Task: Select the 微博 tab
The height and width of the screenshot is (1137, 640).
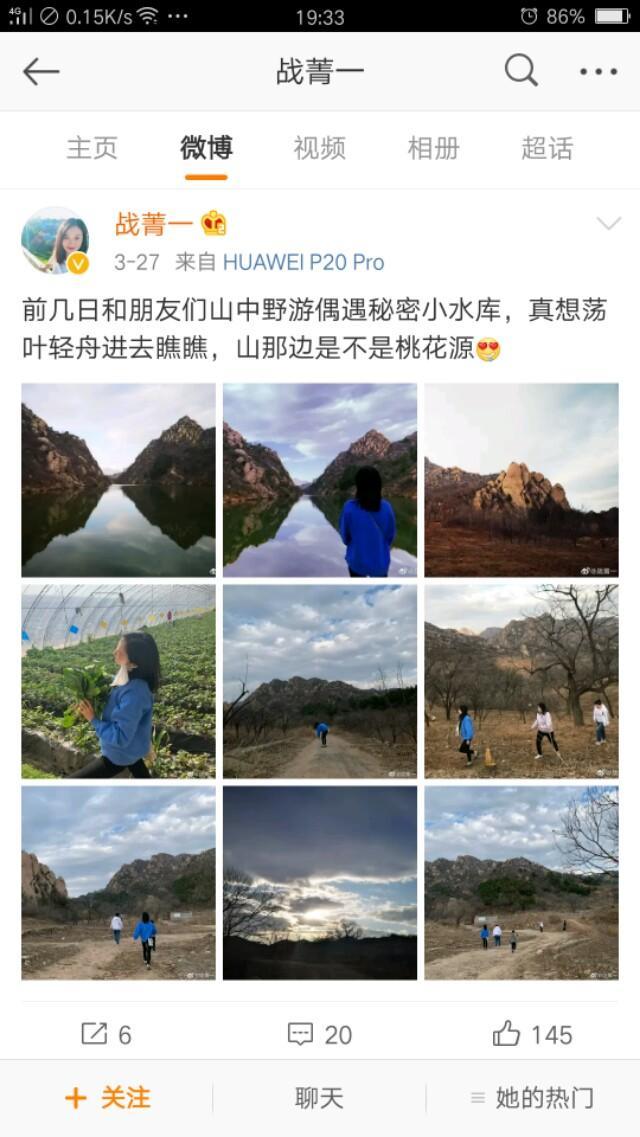Action: [206, 148]
